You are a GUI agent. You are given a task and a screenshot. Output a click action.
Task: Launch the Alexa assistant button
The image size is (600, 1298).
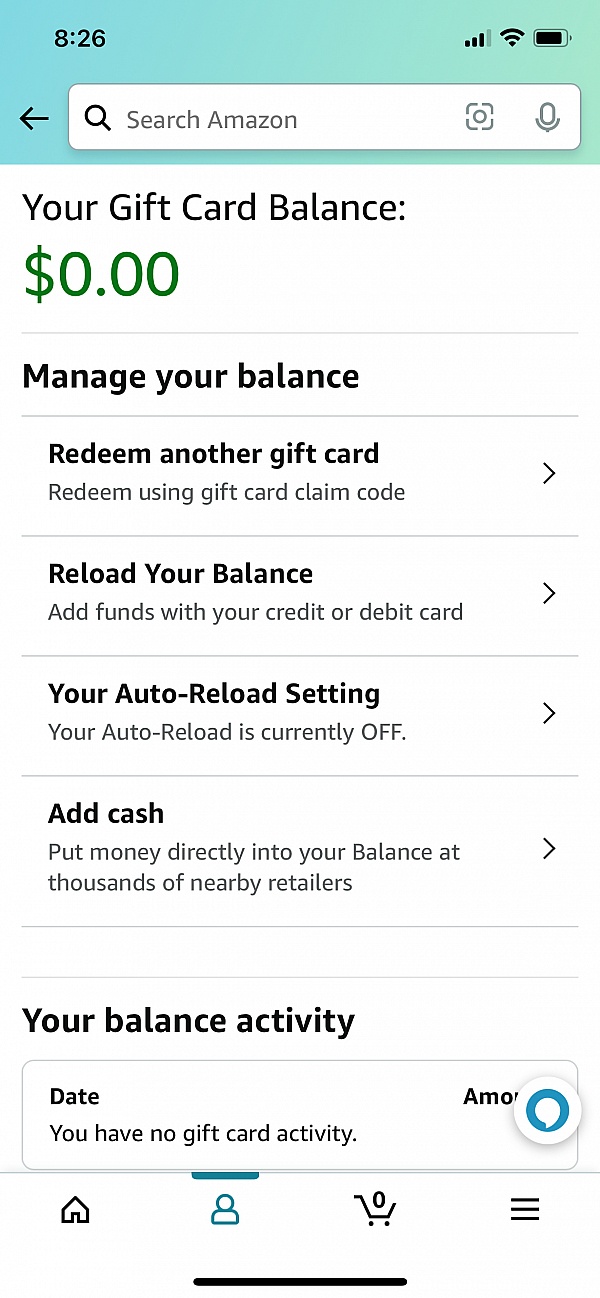[547, 1110]
